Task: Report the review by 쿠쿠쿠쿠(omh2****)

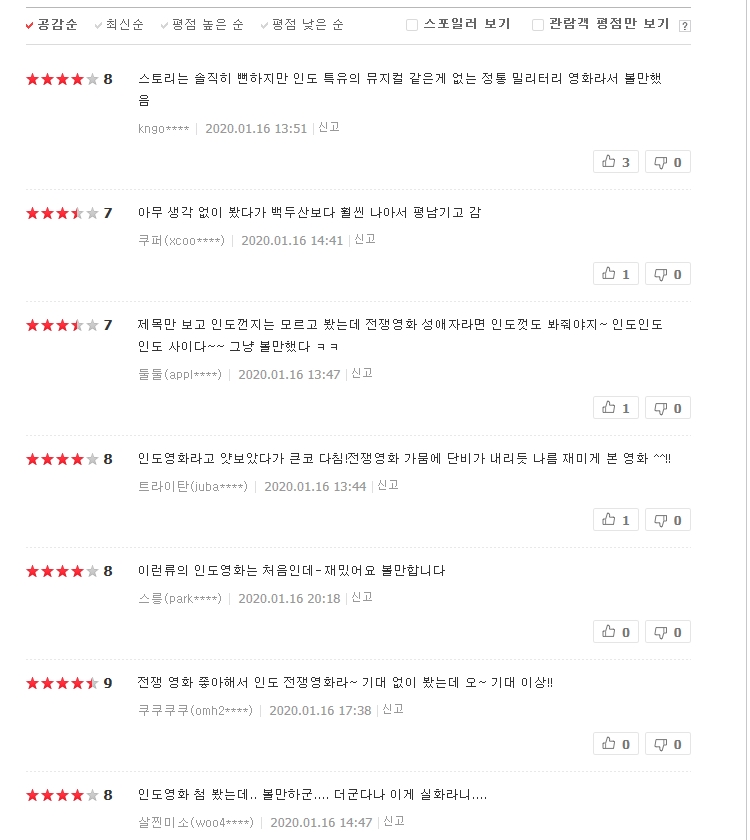Action: click(393, 709)
